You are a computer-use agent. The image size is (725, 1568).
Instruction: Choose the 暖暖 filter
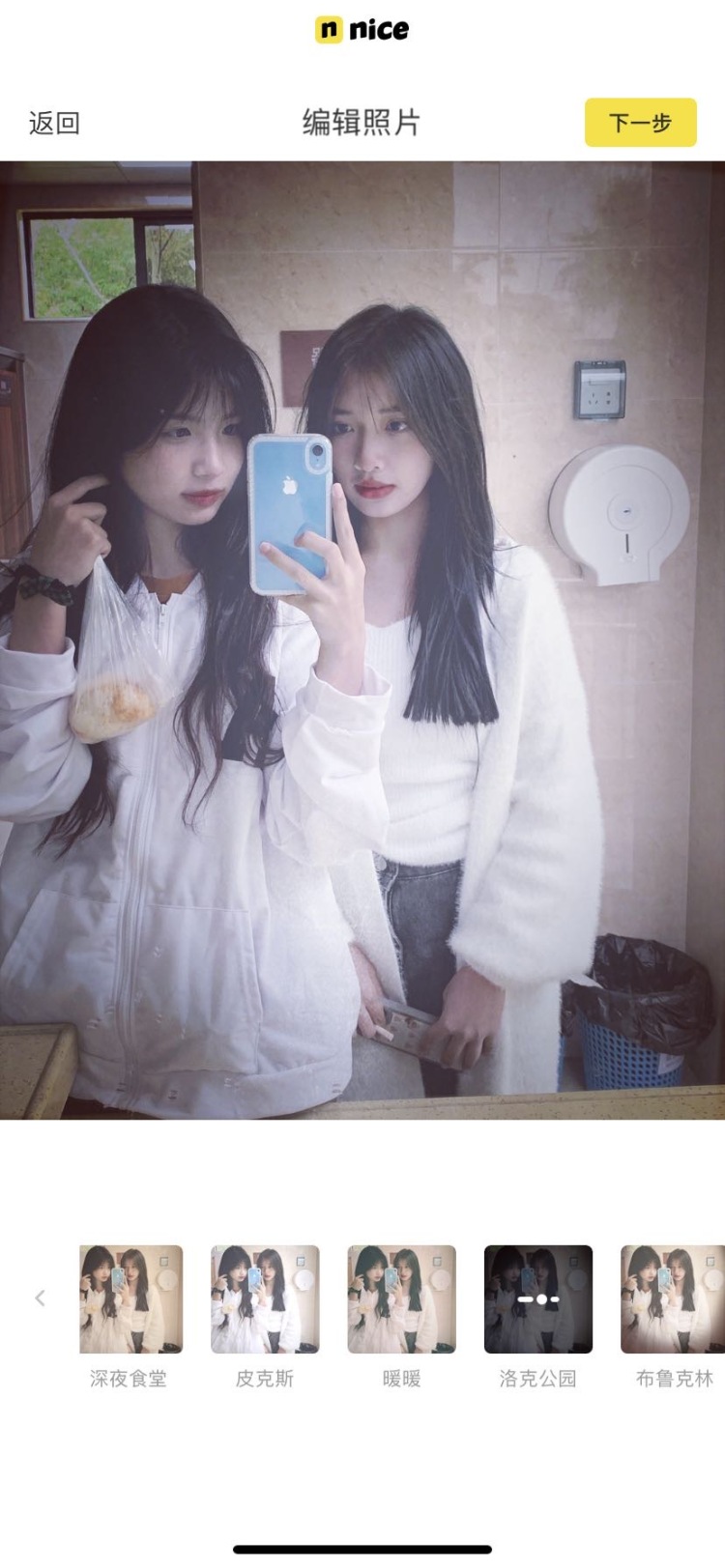click(401, 1298)
